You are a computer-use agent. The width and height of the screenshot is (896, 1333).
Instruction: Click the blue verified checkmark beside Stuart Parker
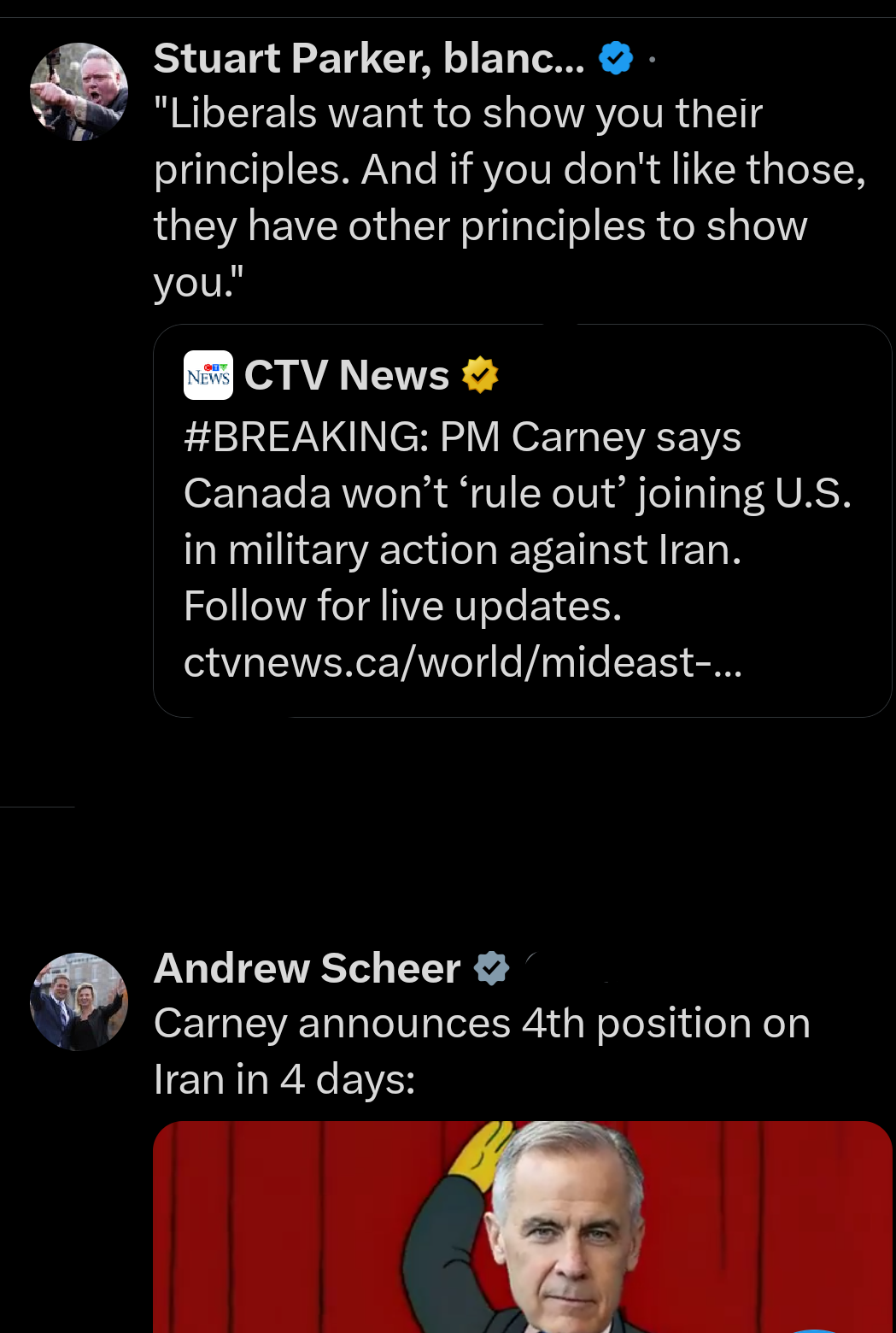[x=613, y=58]
